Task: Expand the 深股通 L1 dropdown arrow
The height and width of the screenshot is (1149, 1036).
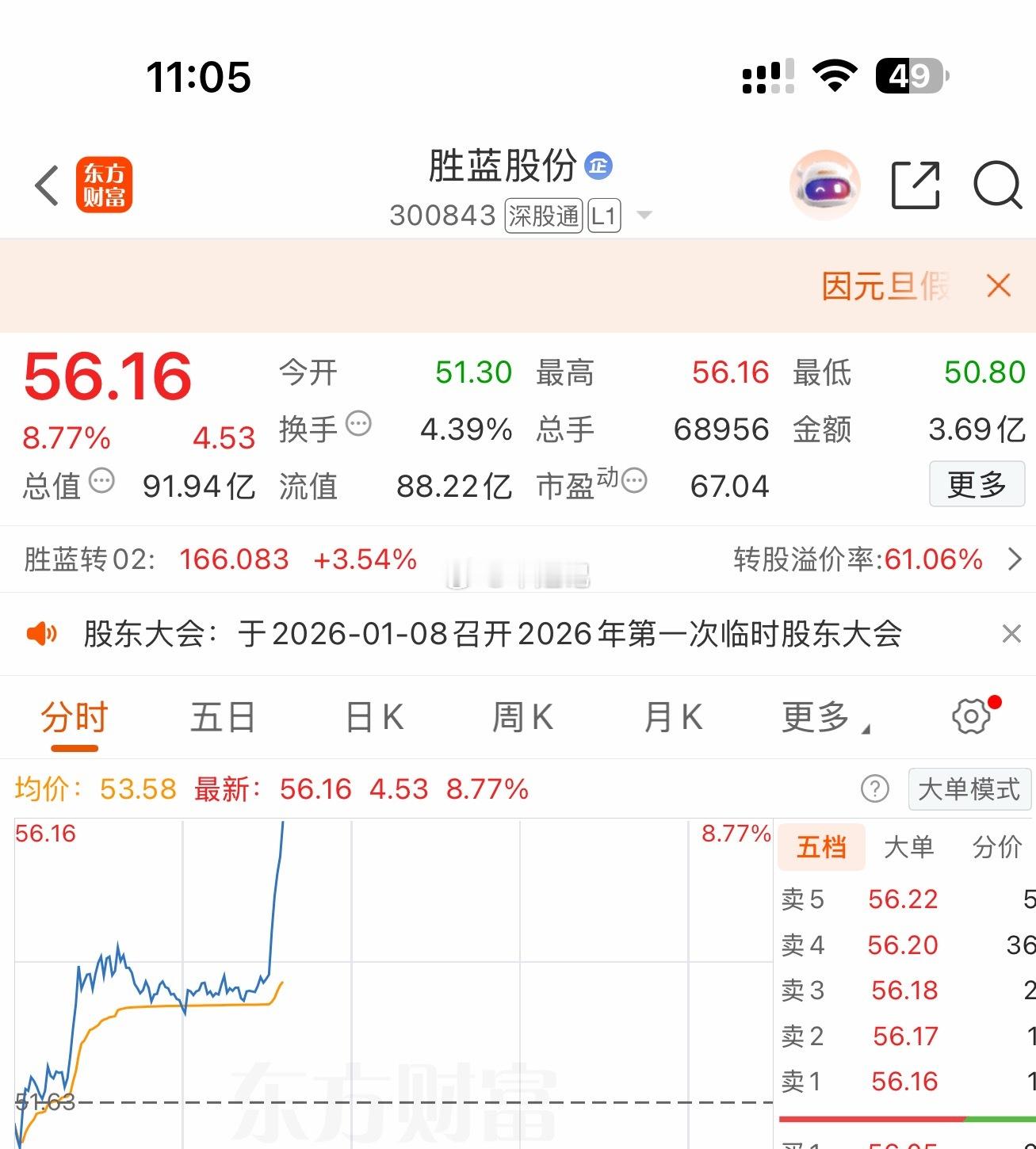Action: [x=644, y=216]
